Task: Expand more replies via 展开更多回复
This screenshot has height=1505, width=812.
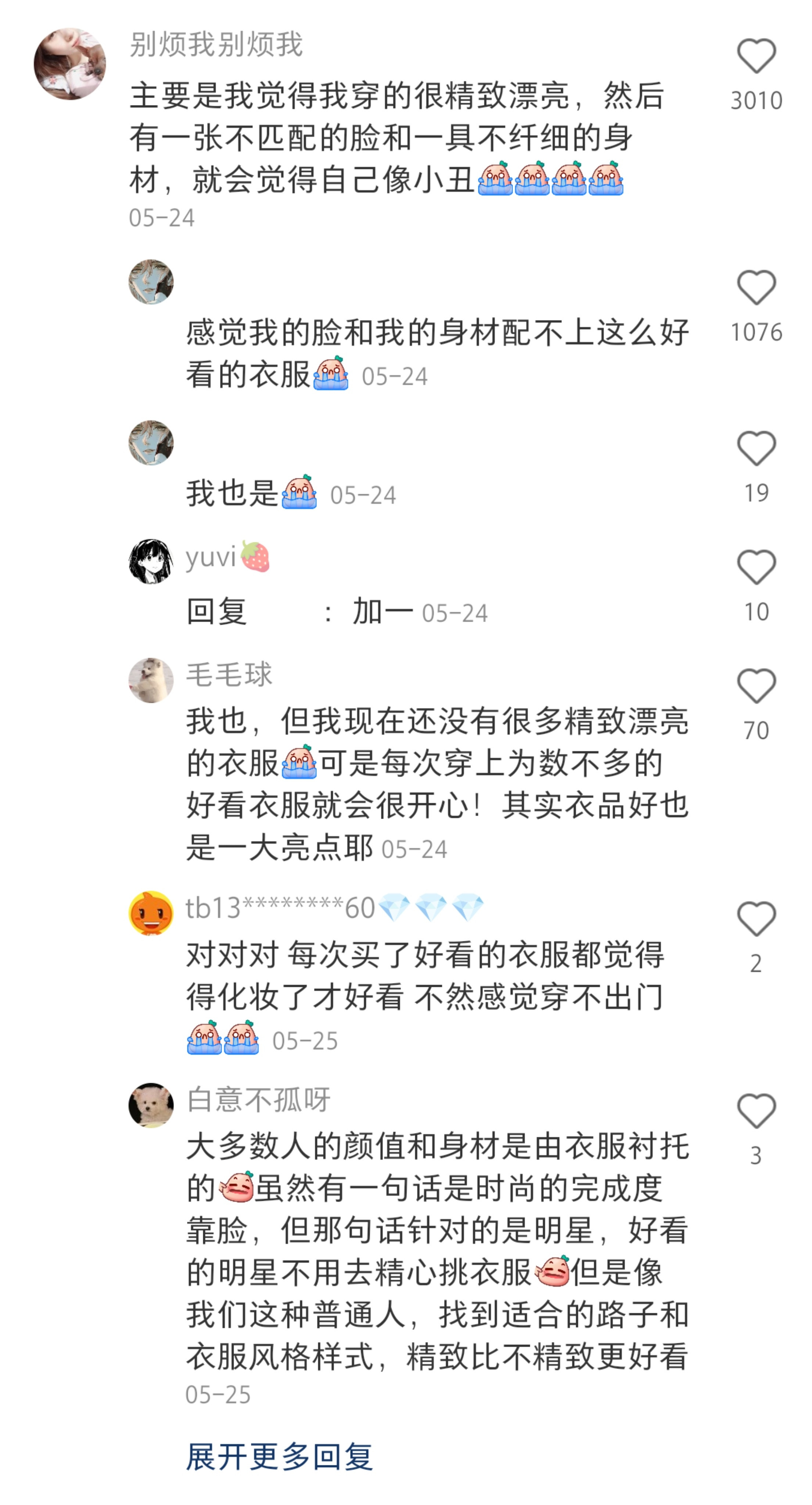Action: (279, 1456)
